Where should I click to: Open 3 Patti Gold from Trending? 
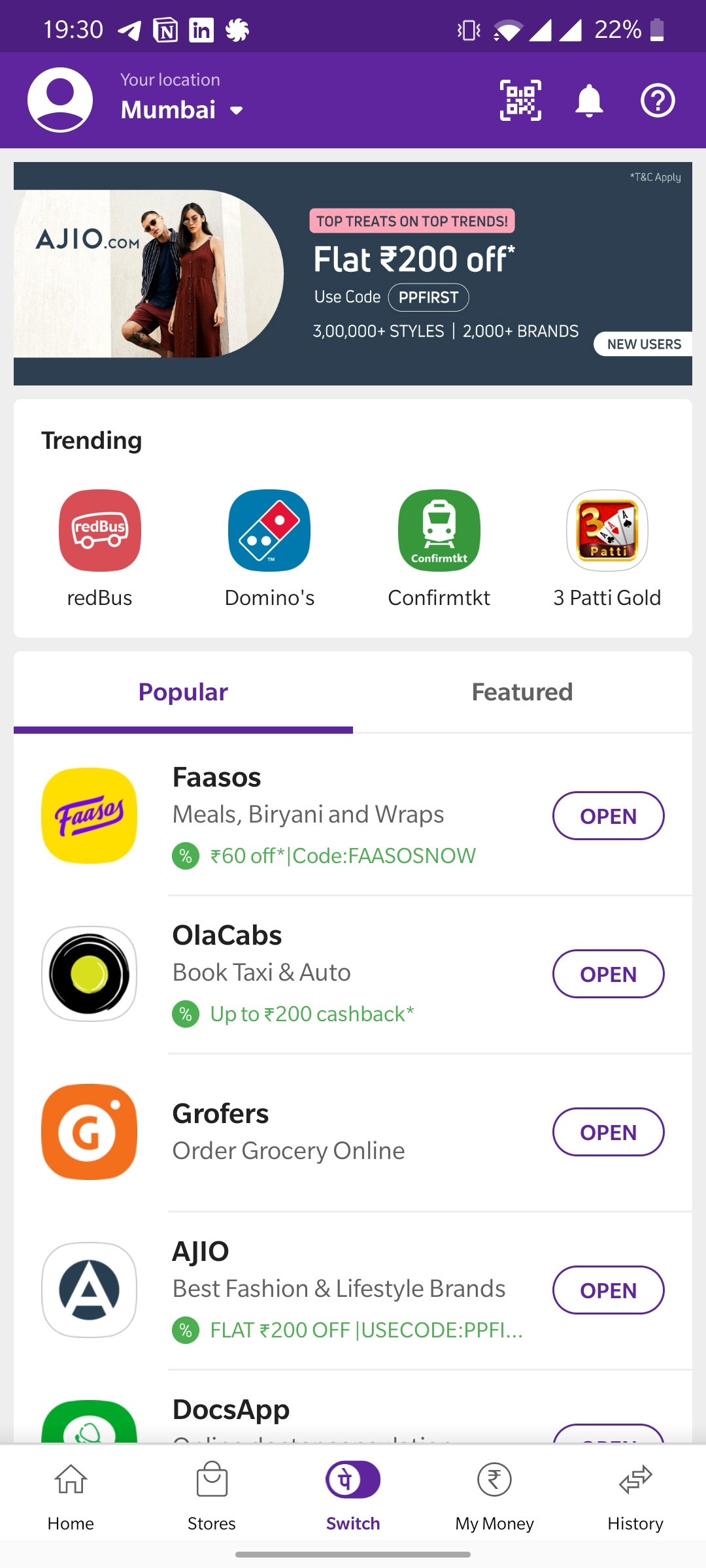(x=607, y=549)
